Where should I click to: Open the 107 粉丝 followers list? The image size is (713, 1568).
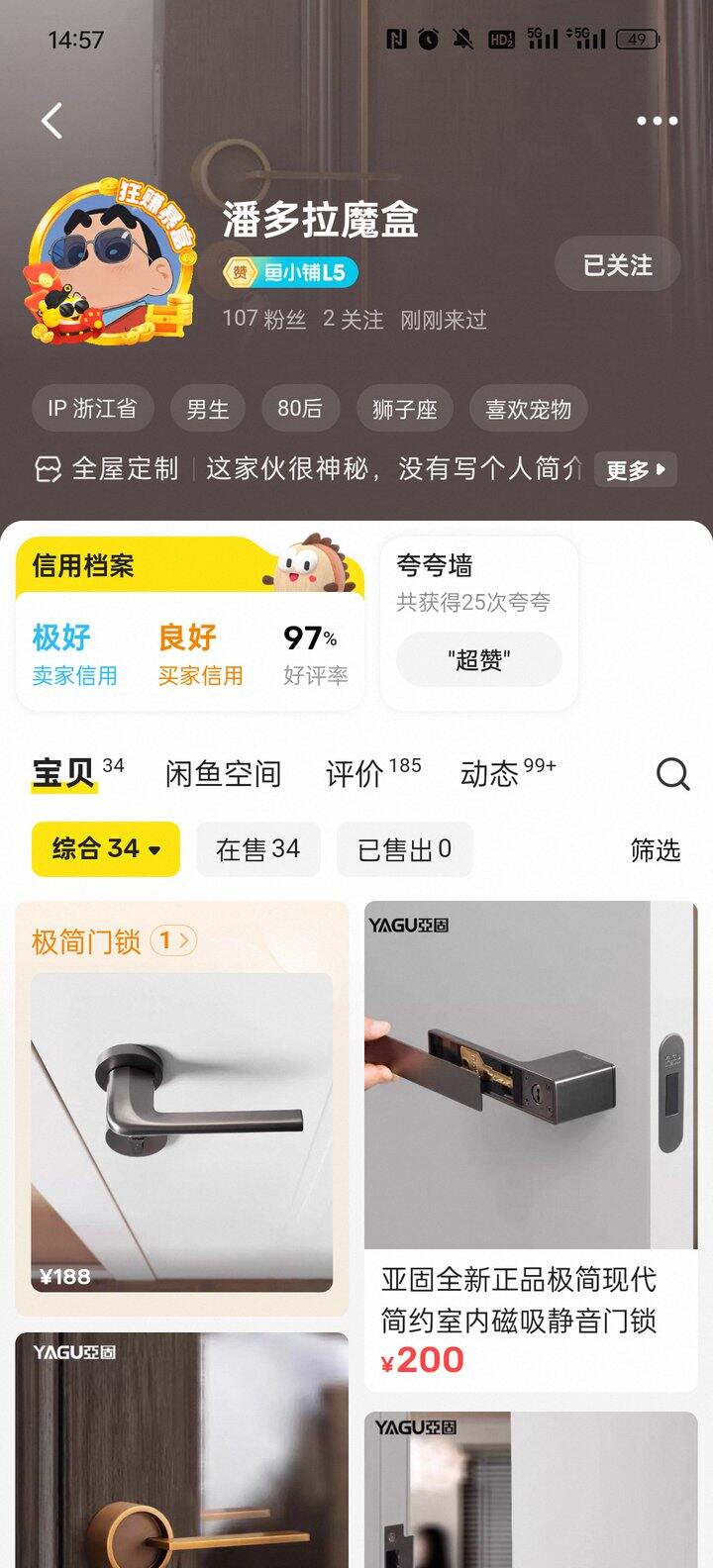click(x=263, y=319)
